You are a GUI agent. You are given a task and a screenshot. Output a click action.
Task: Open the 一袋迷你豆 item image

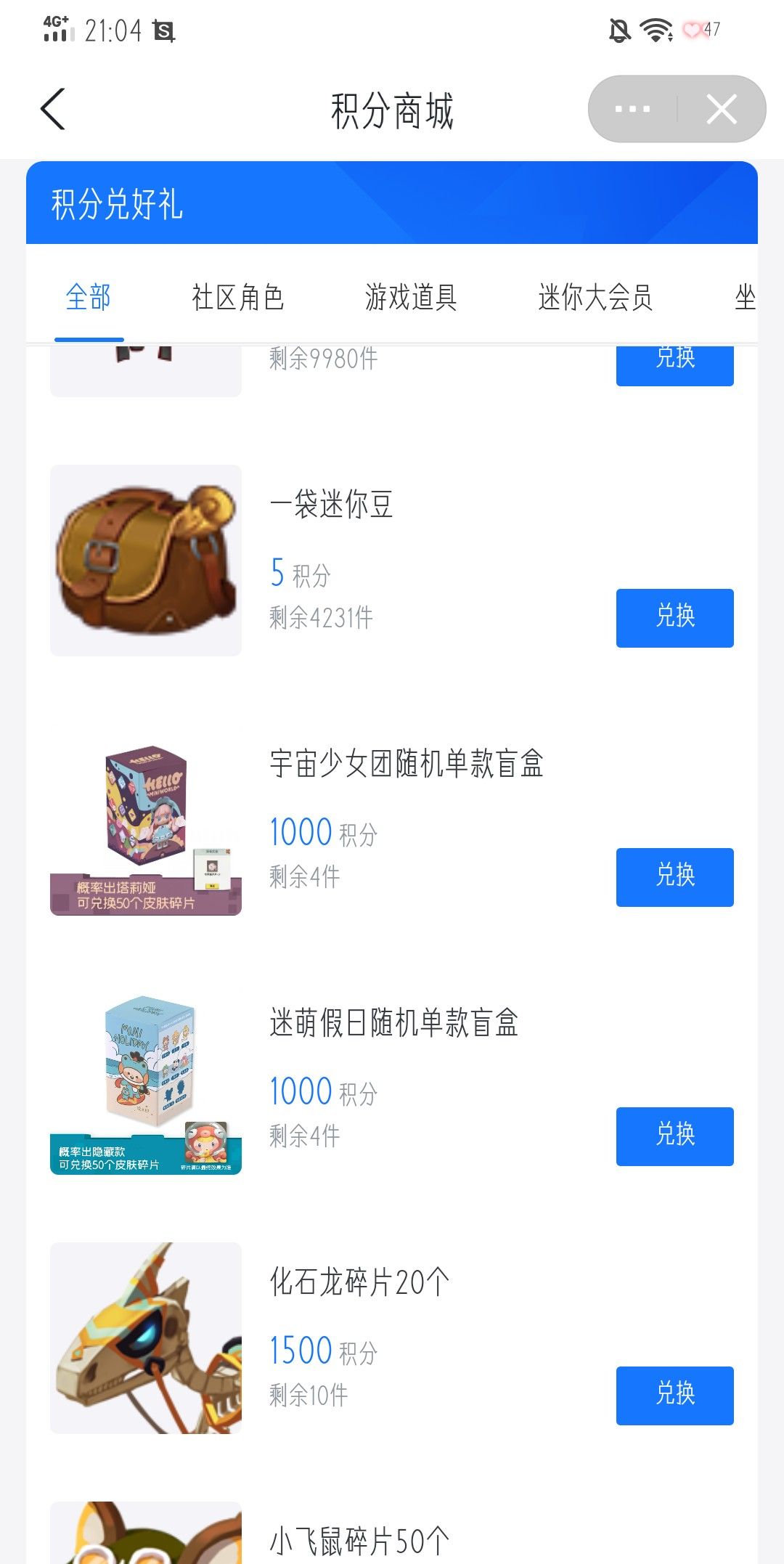(146, 560)
